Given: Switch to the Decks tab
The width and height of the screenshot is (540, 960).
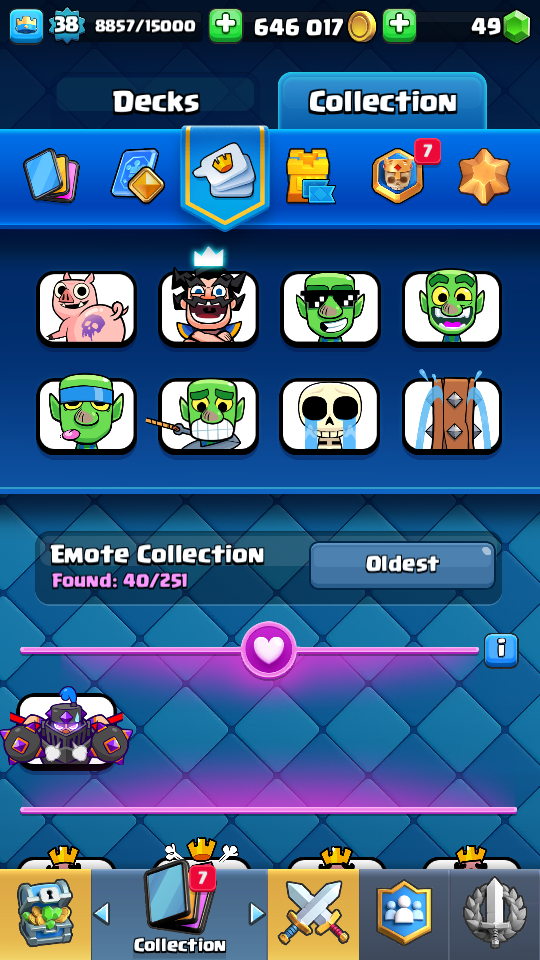Looking at the screenshot, I should [x=156, y=101].
